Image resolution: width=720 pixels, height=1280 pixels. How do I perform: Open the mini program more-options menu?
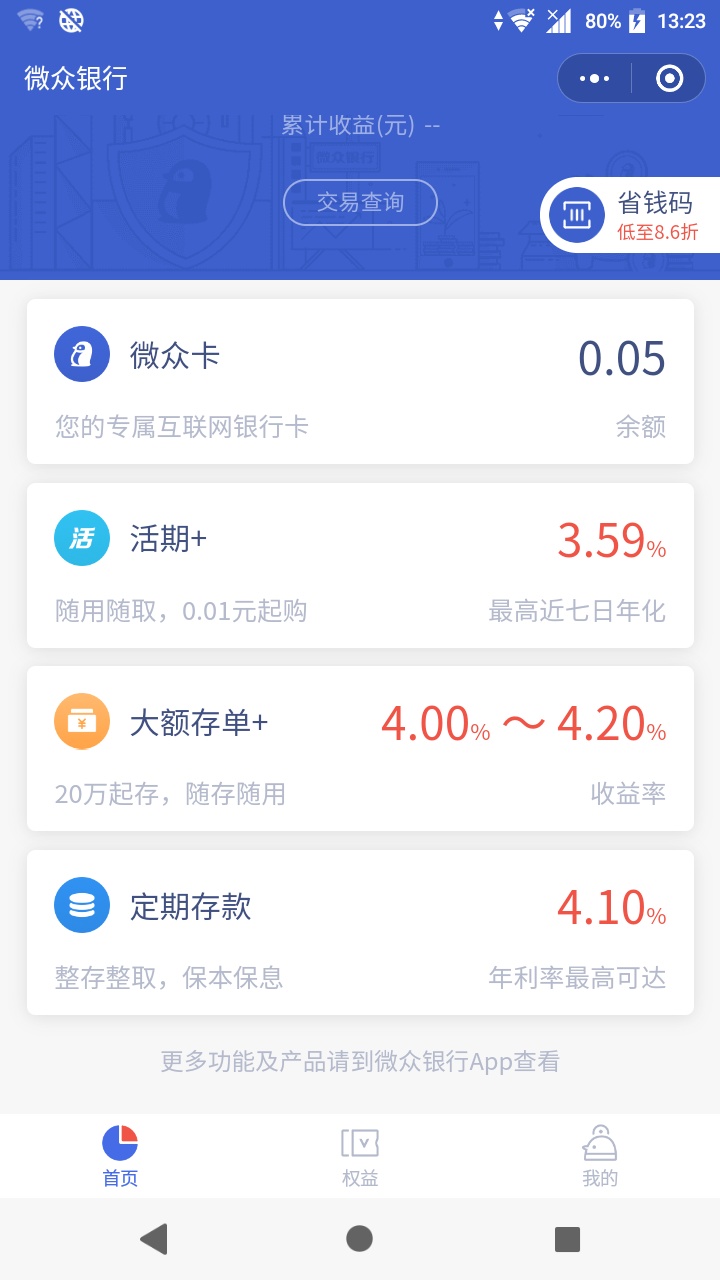pyautogui.click(x=594, y=78)
